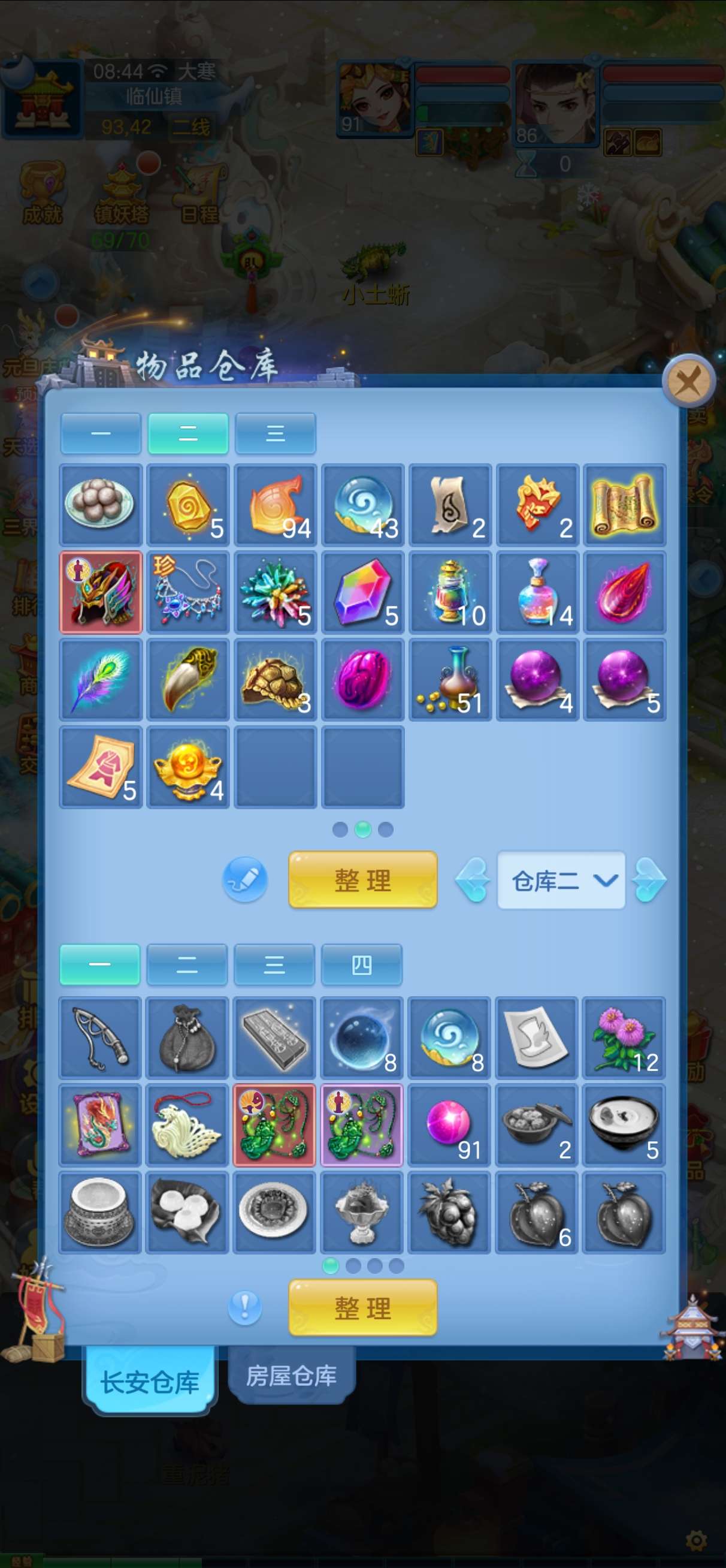
Task: Tap the warehouse 整理 sort button
Action: [362, 879]
